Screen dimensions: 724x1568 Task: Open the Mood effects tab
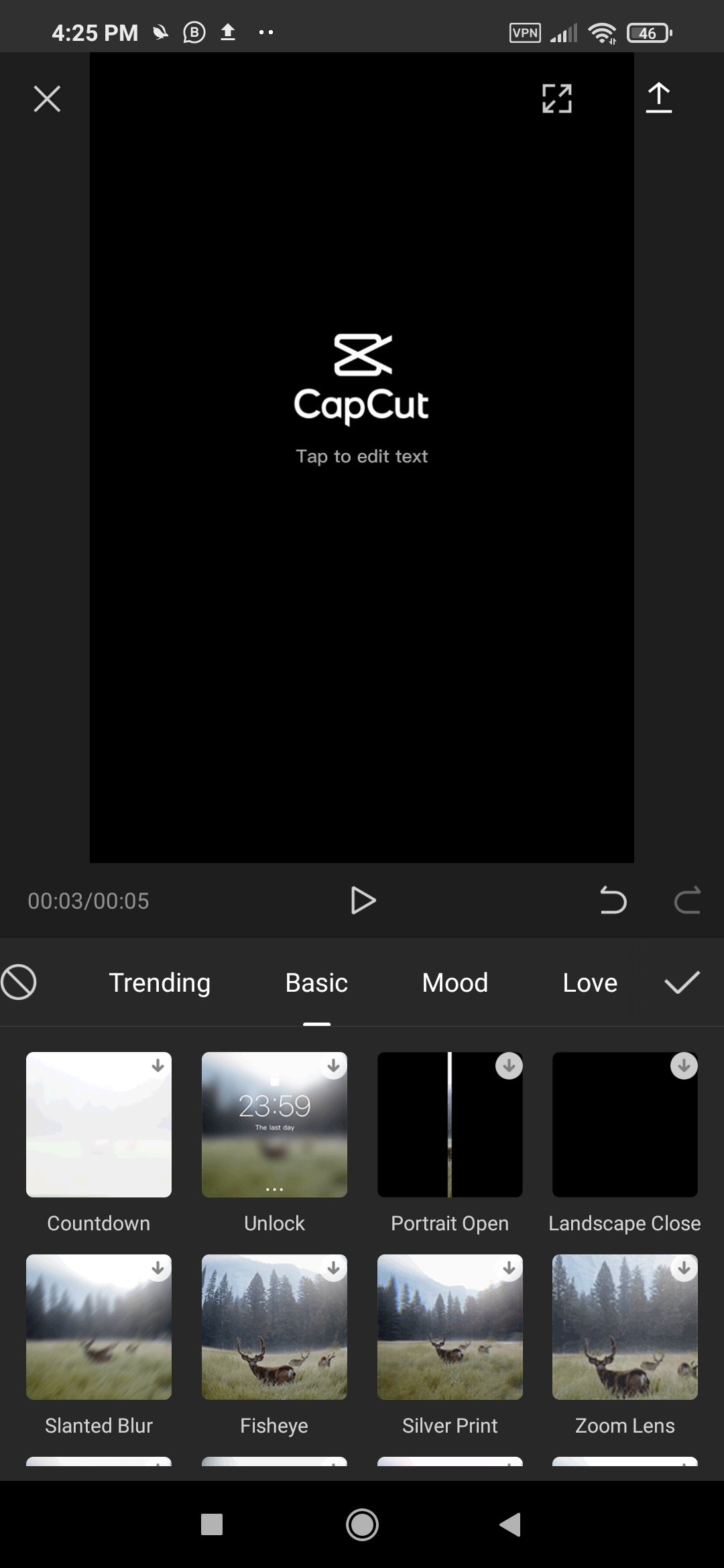[455, 983]
